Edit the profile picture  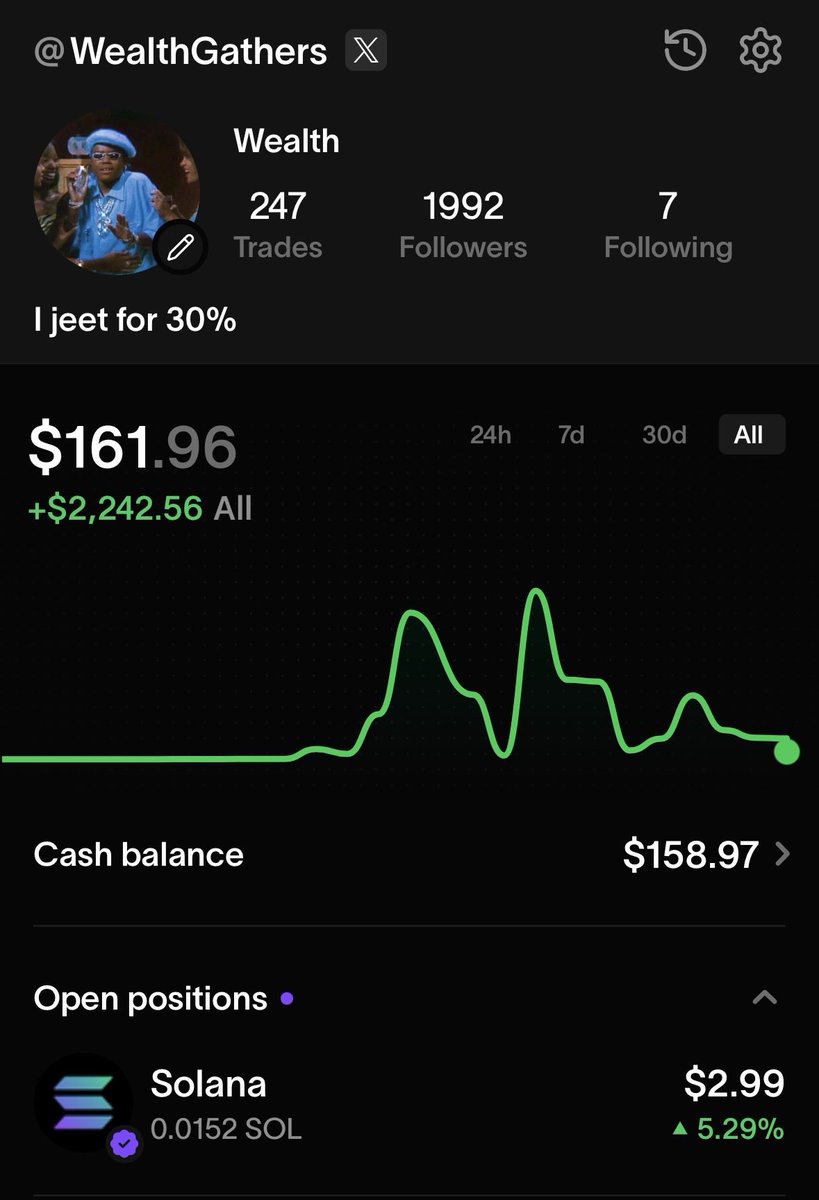pos(180,247)
